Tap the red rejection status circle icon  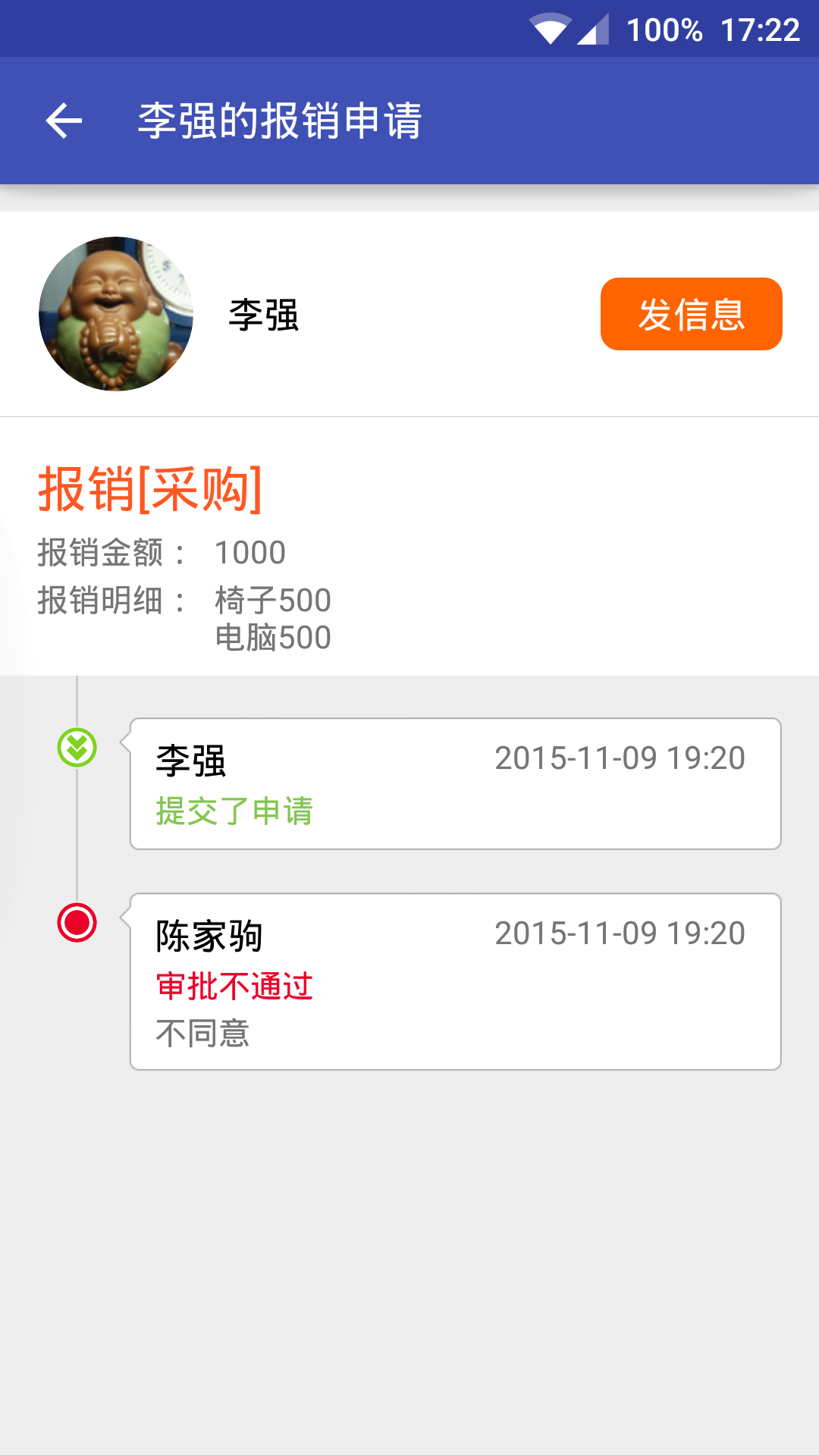coord(76,922)
